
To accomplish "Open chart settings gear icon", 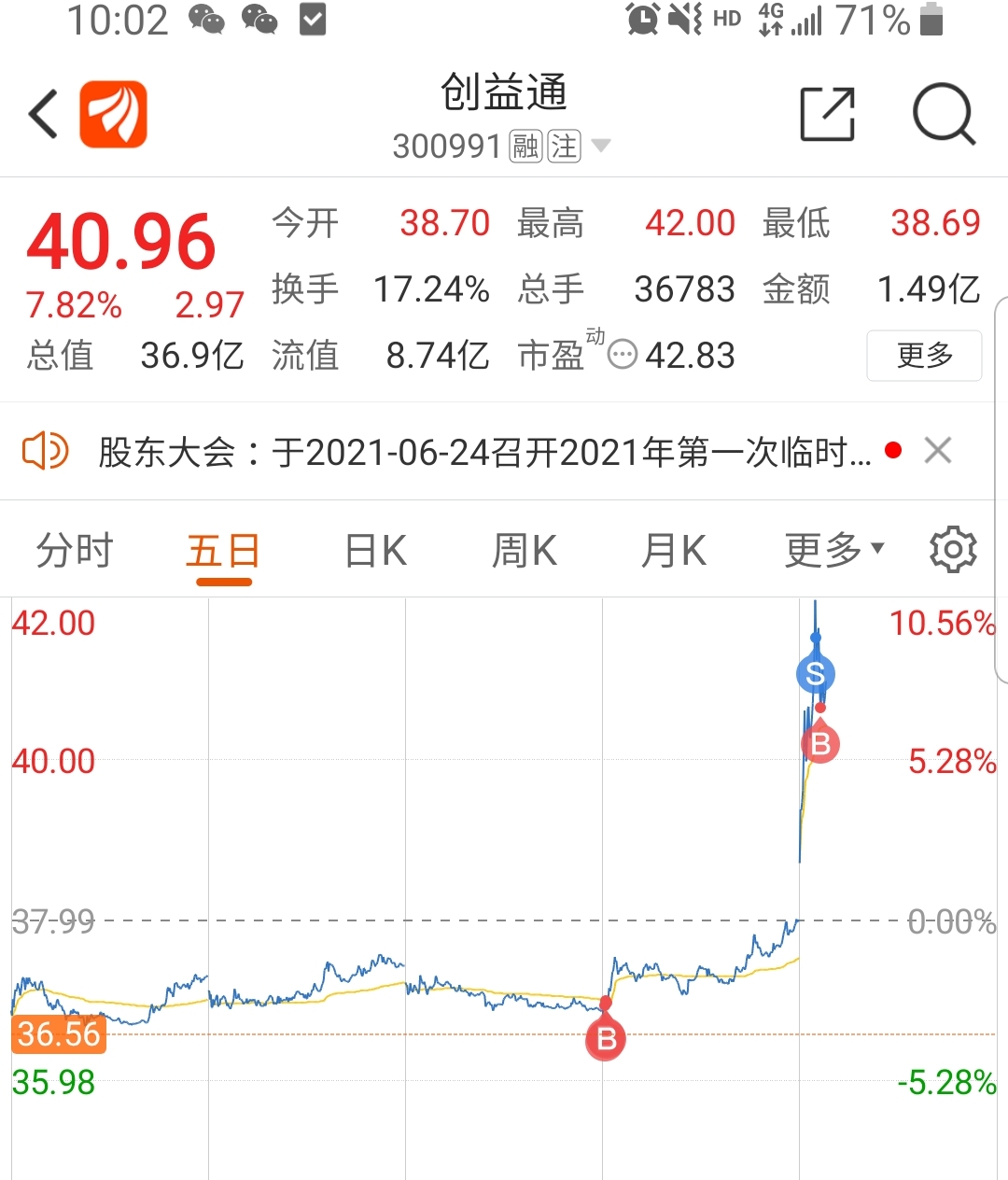I will 952,550.
